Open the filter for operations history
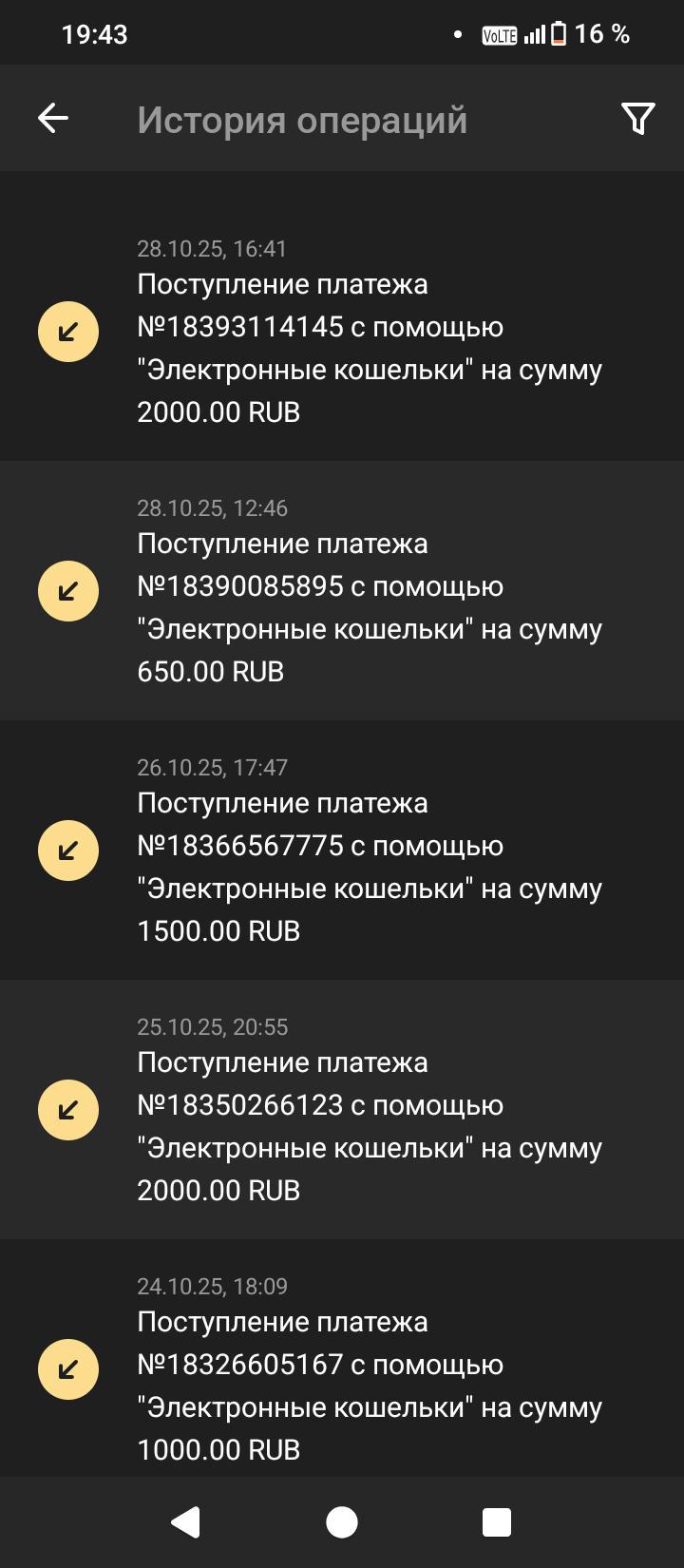Image resolution: width=684 pixels, height=1568 pixels. [637, 119]
